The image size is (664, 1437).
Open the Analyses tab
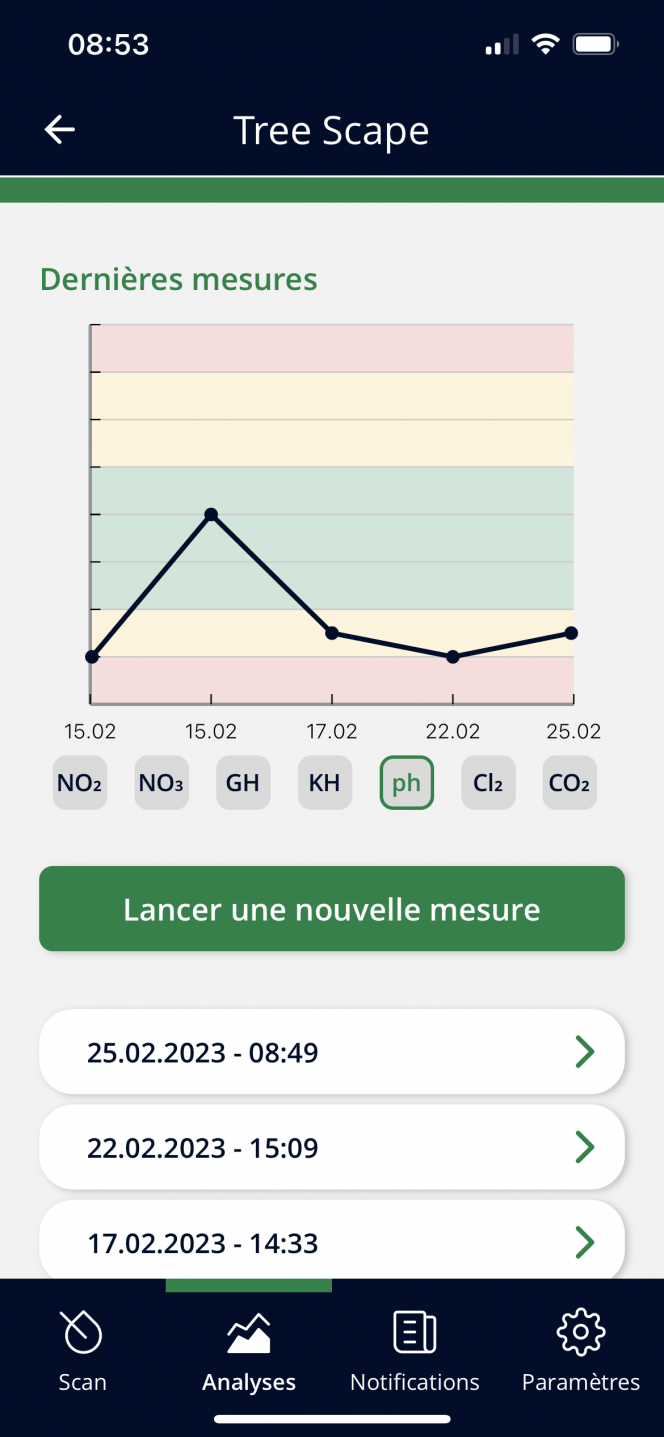click(249, 1352)
